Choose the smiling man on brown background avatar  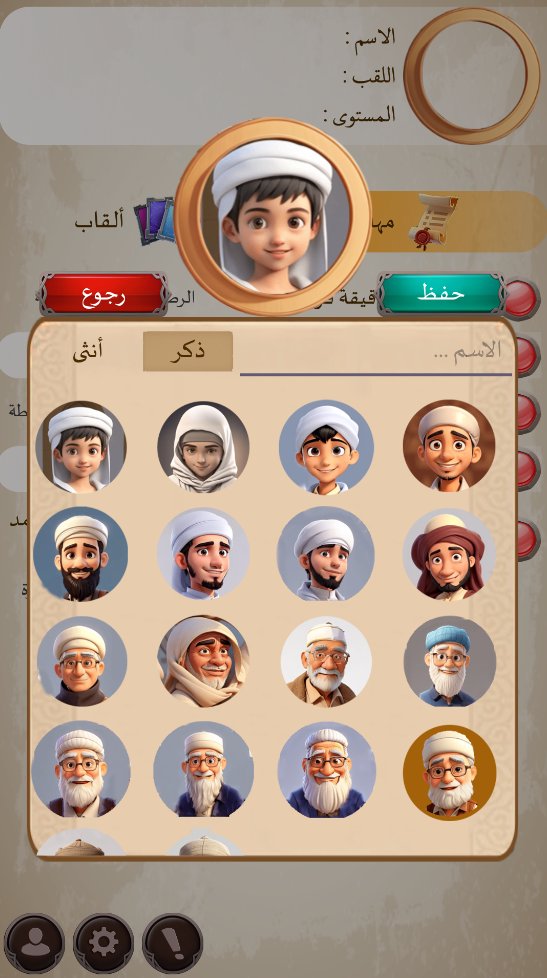tap(449, 446)
